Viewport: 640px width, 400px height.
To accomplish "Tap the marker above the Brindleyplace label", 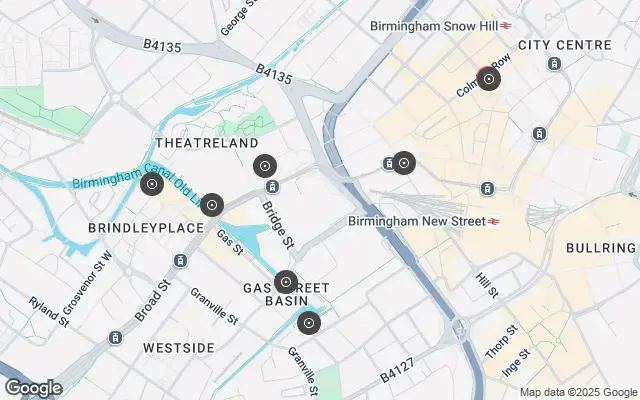I will [211, 205].
